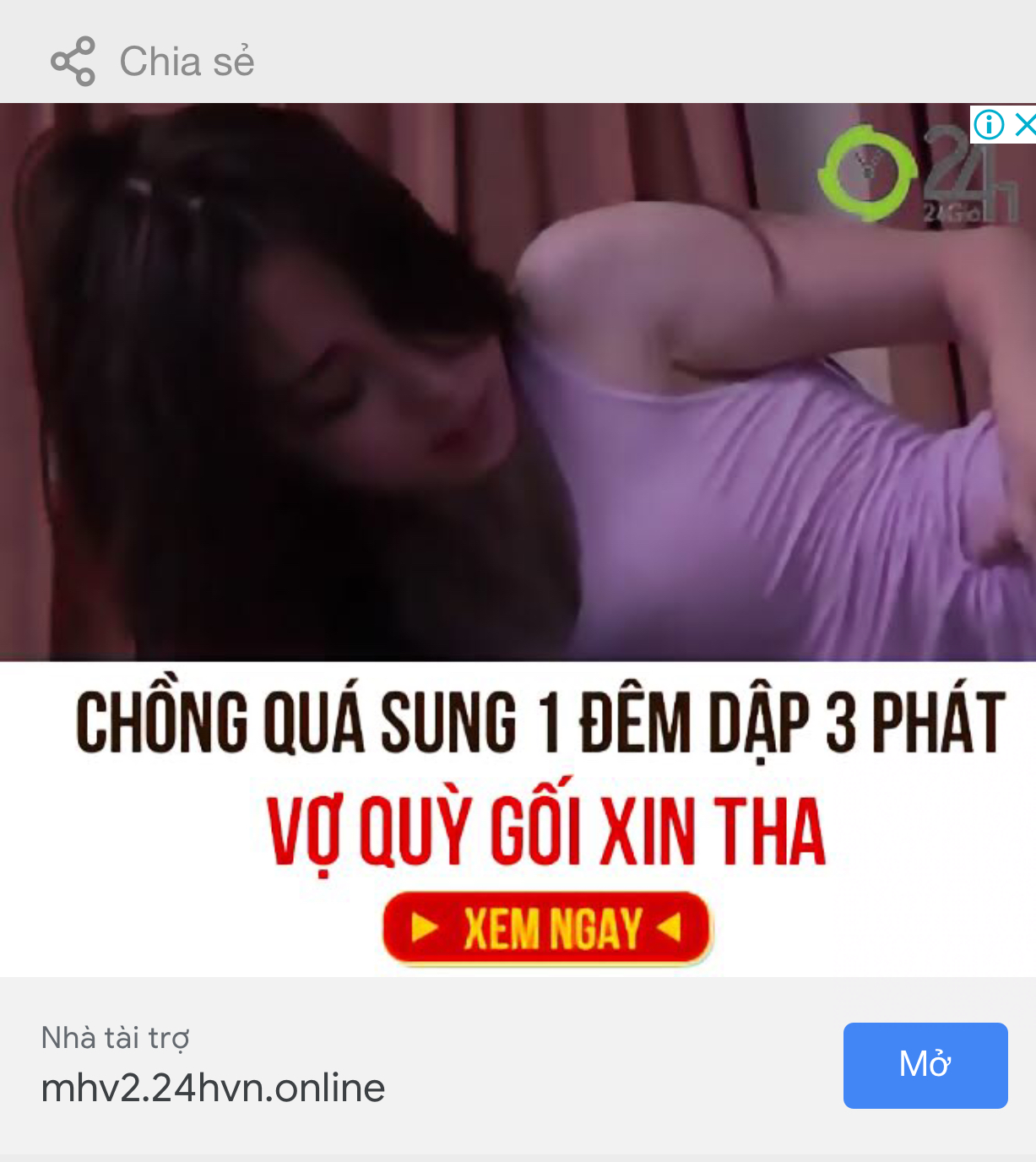This screenshot has height=1162, width=1036.
Task: Close the ad with X
Action: 1024,125
